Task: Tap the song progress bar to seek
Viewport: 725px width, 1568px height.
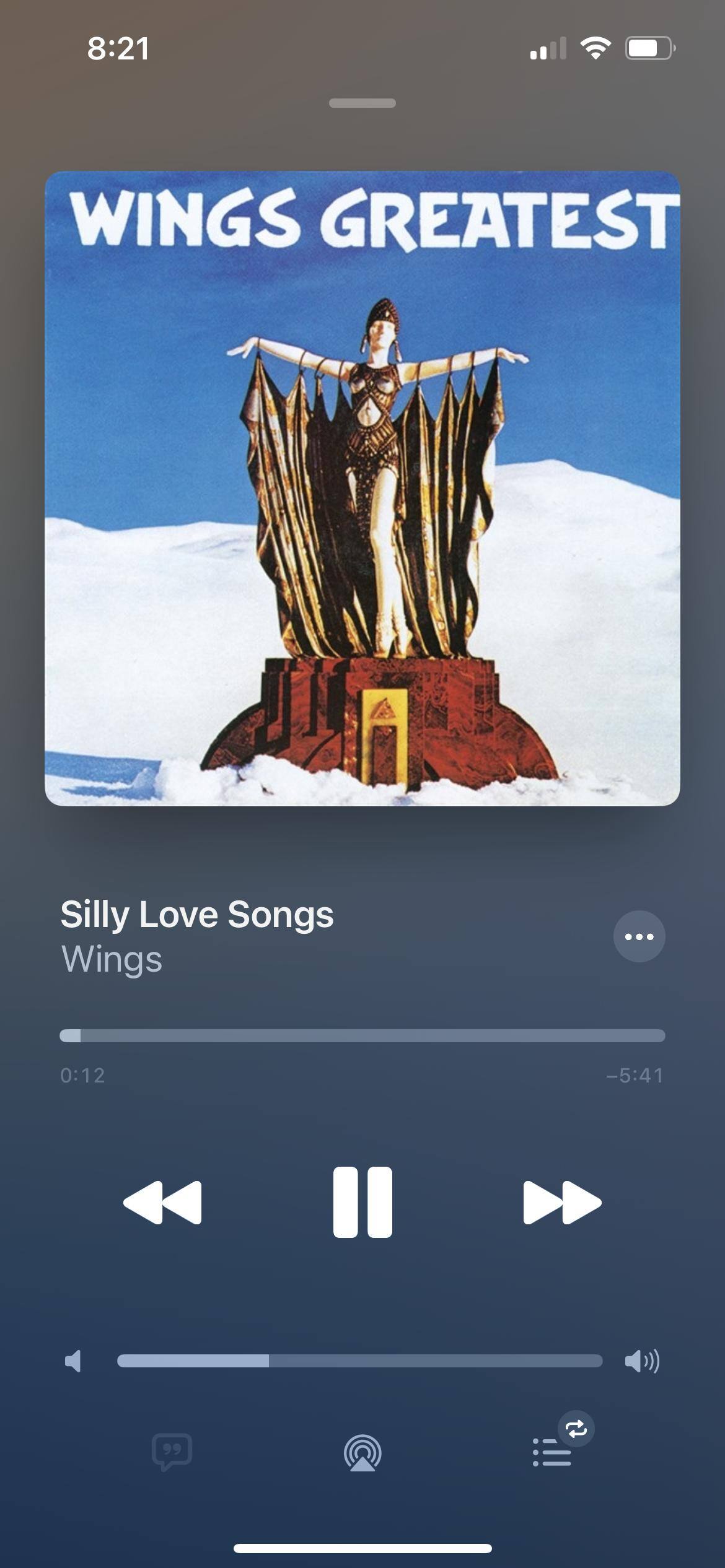Action: [362, 1035]
